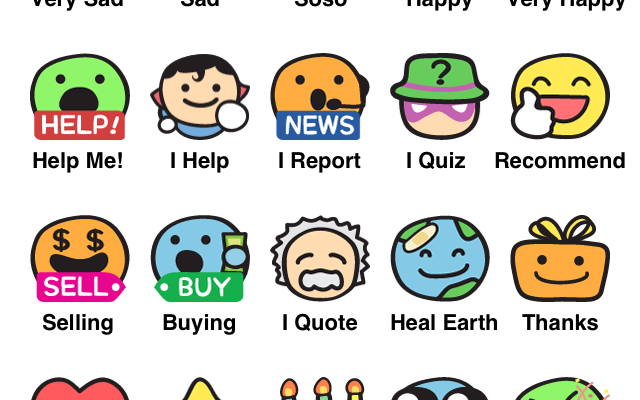Select the Selling emoji
The height and width of the screenshot is (400, 640).
point(79,259)
